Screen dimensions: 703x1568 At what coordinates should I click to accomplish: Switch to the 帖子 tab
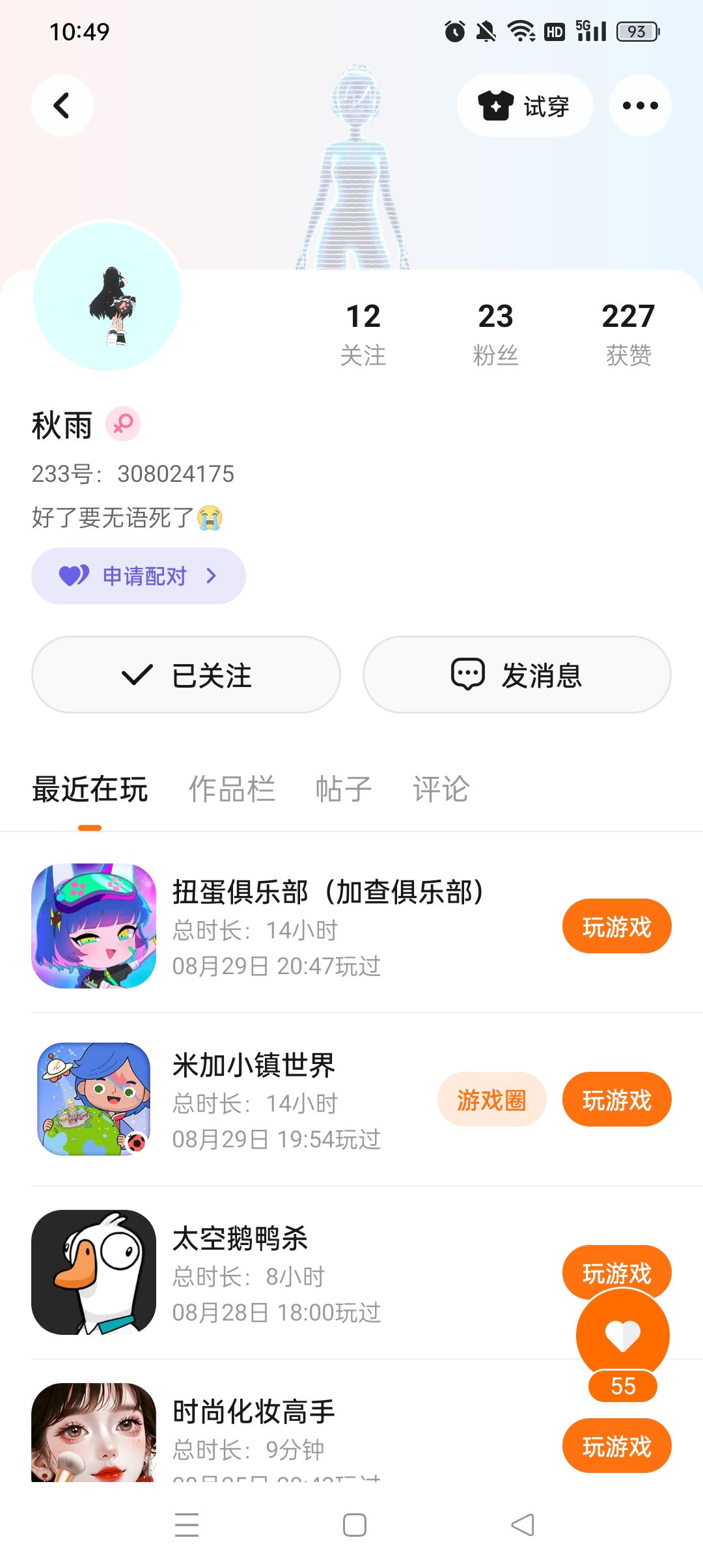[343, 789]
